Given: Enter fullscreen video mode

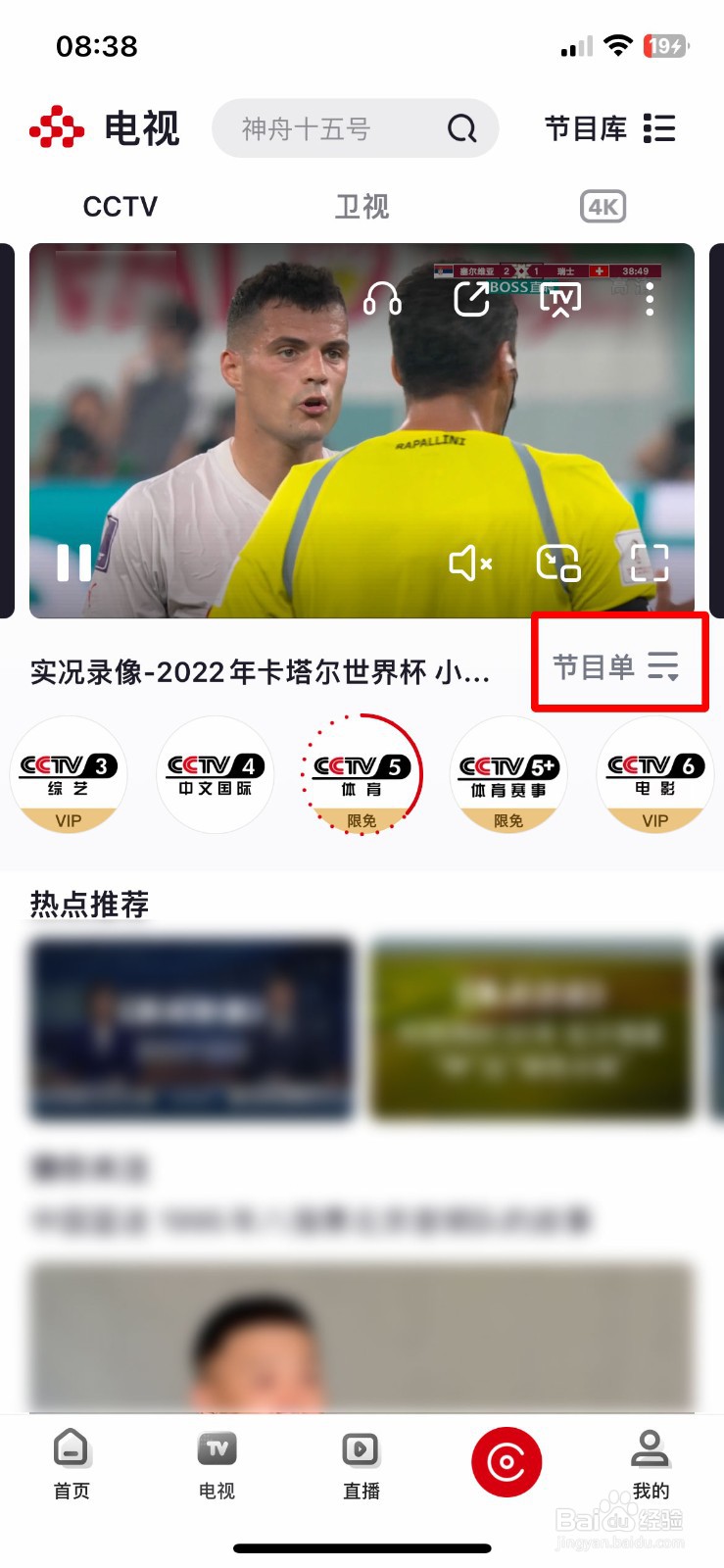Looking at the screenshot, I should point(649,563).
